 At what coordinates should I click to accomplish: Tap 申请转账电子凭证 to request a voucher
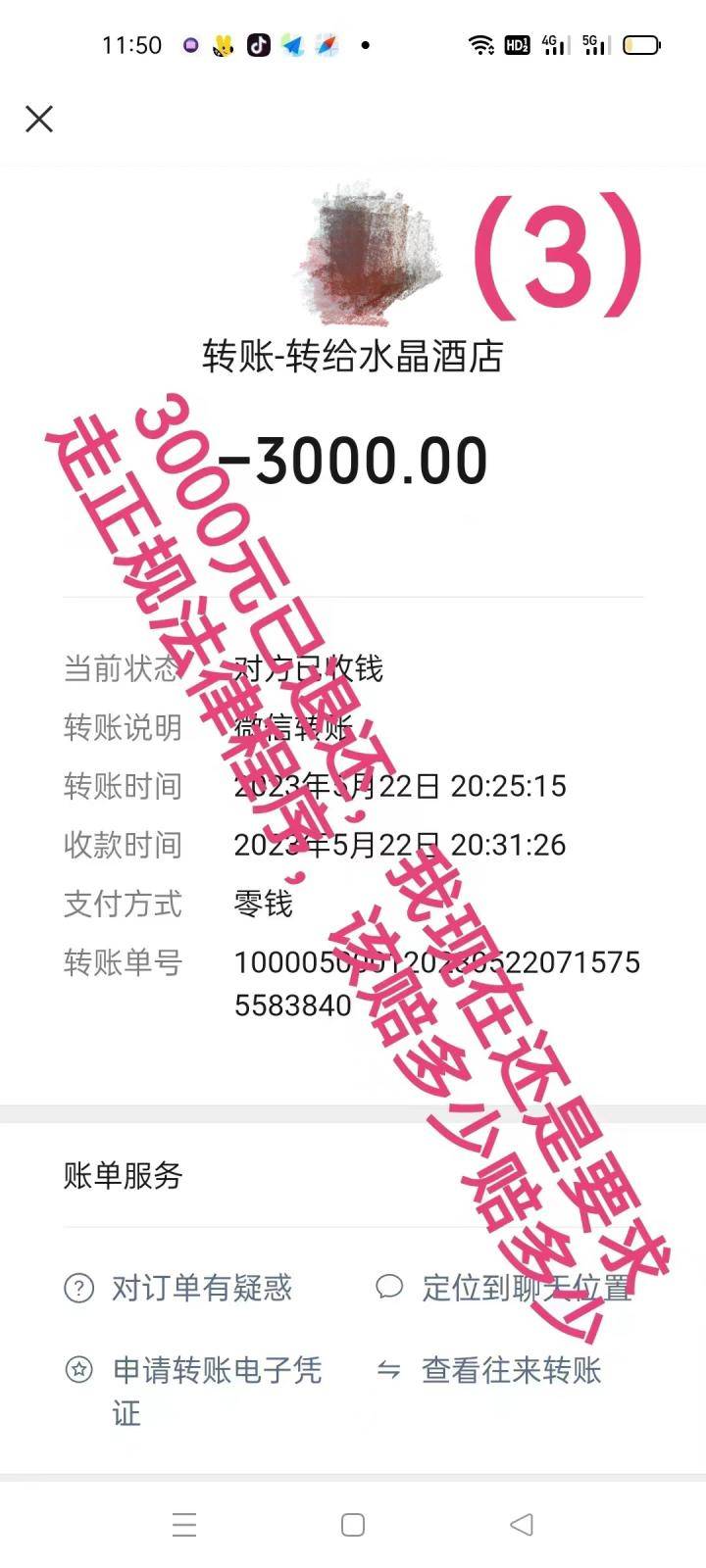[x=216, y=1370]
